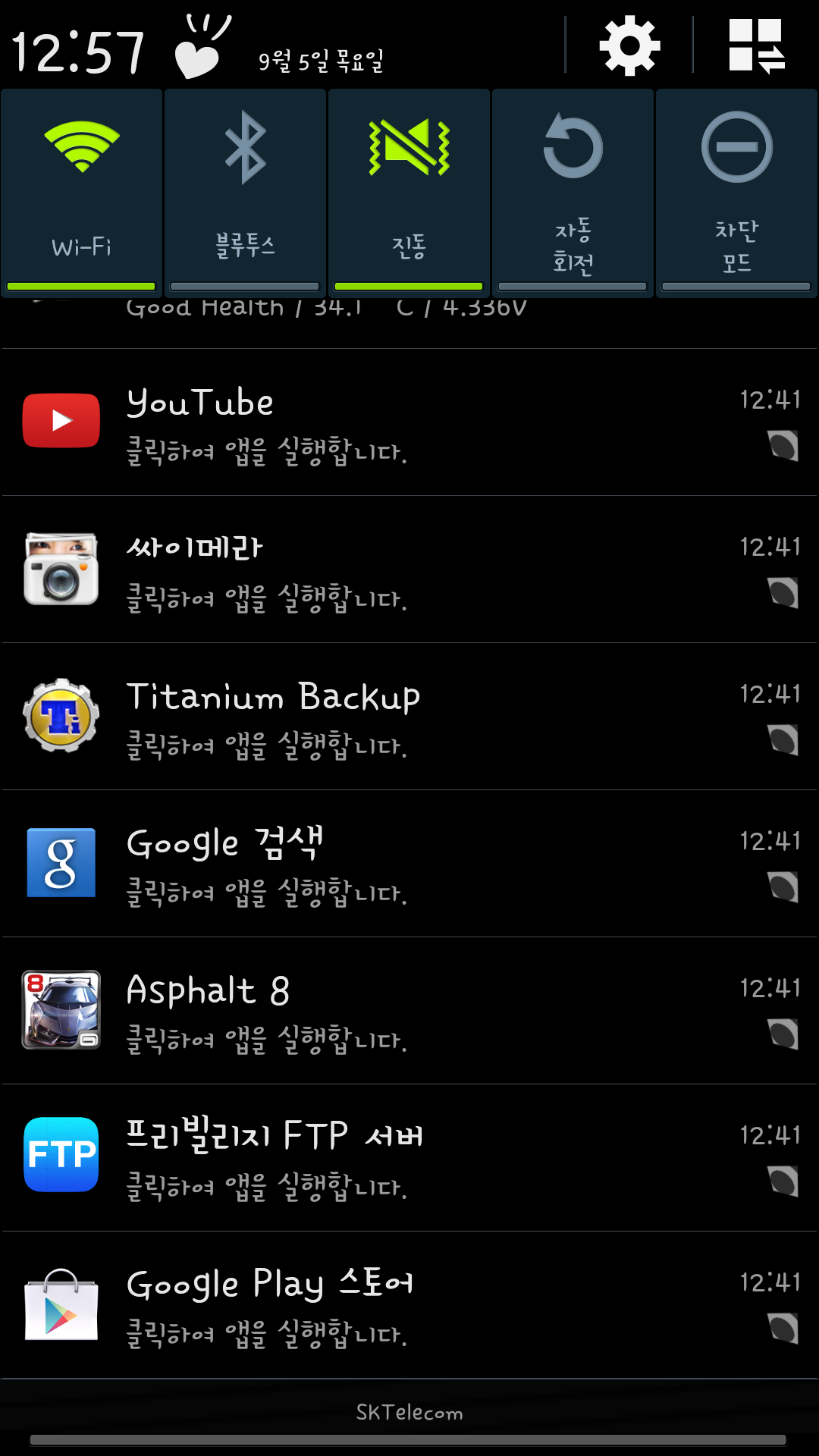Open the YouTube notification

pos(409,422)
